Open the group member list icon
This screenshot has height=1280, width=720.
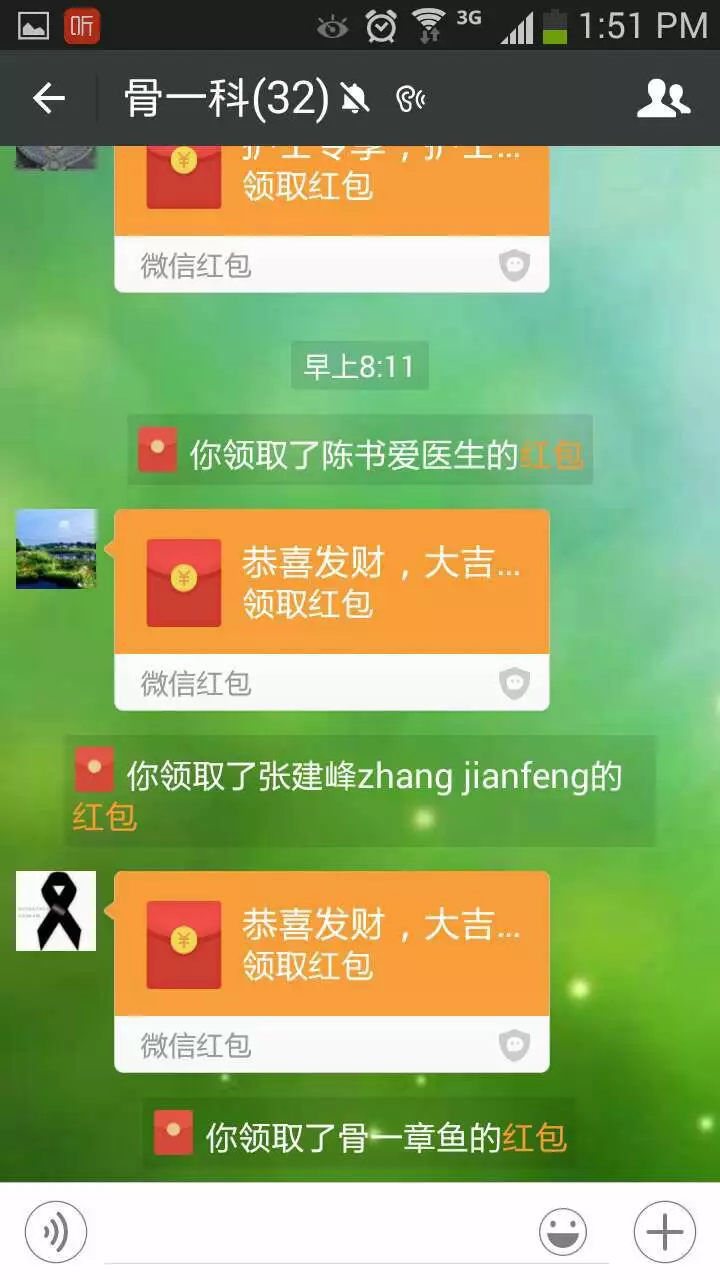[663, 100]
